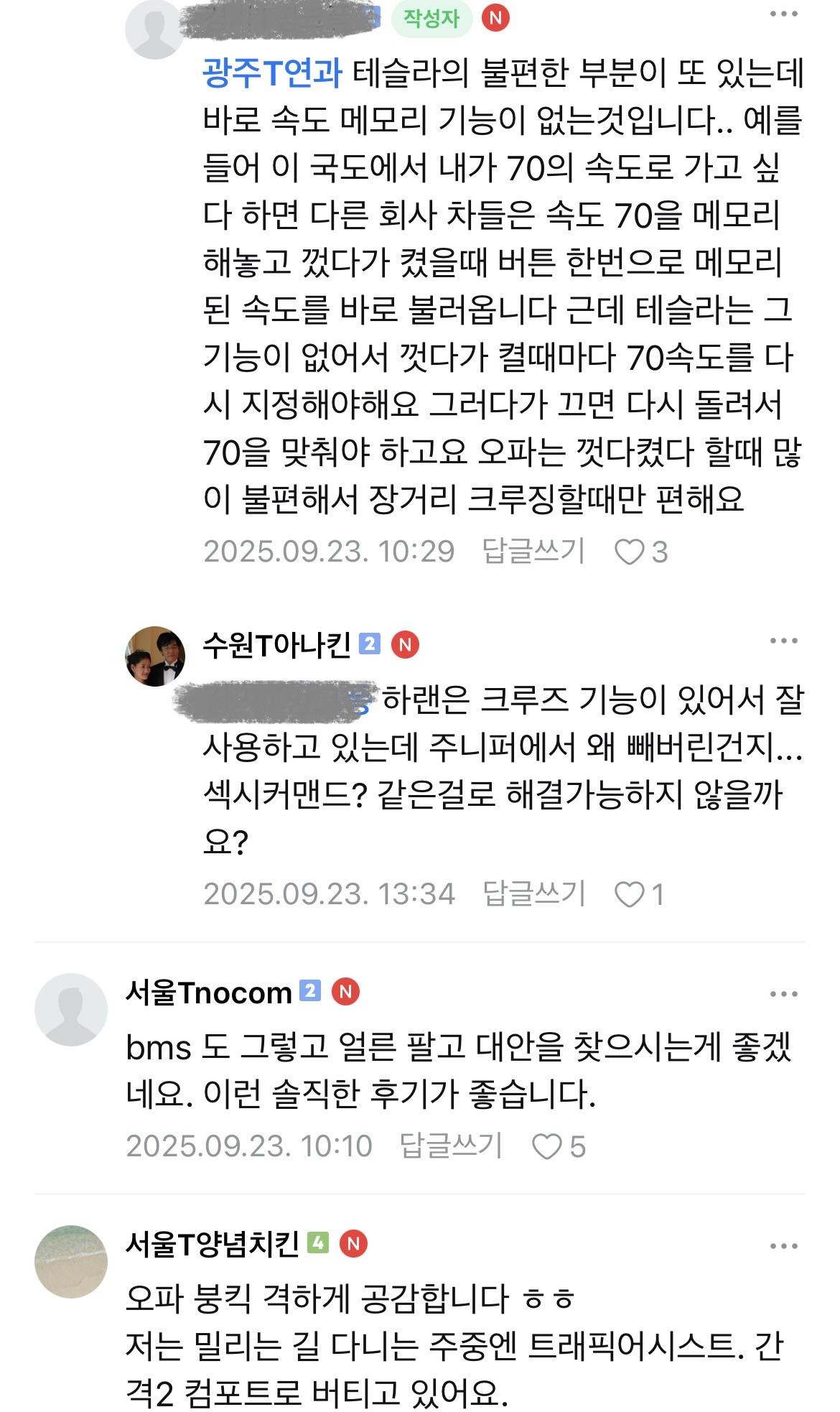Tap the 광주T연과 mention link

point(273,73)
